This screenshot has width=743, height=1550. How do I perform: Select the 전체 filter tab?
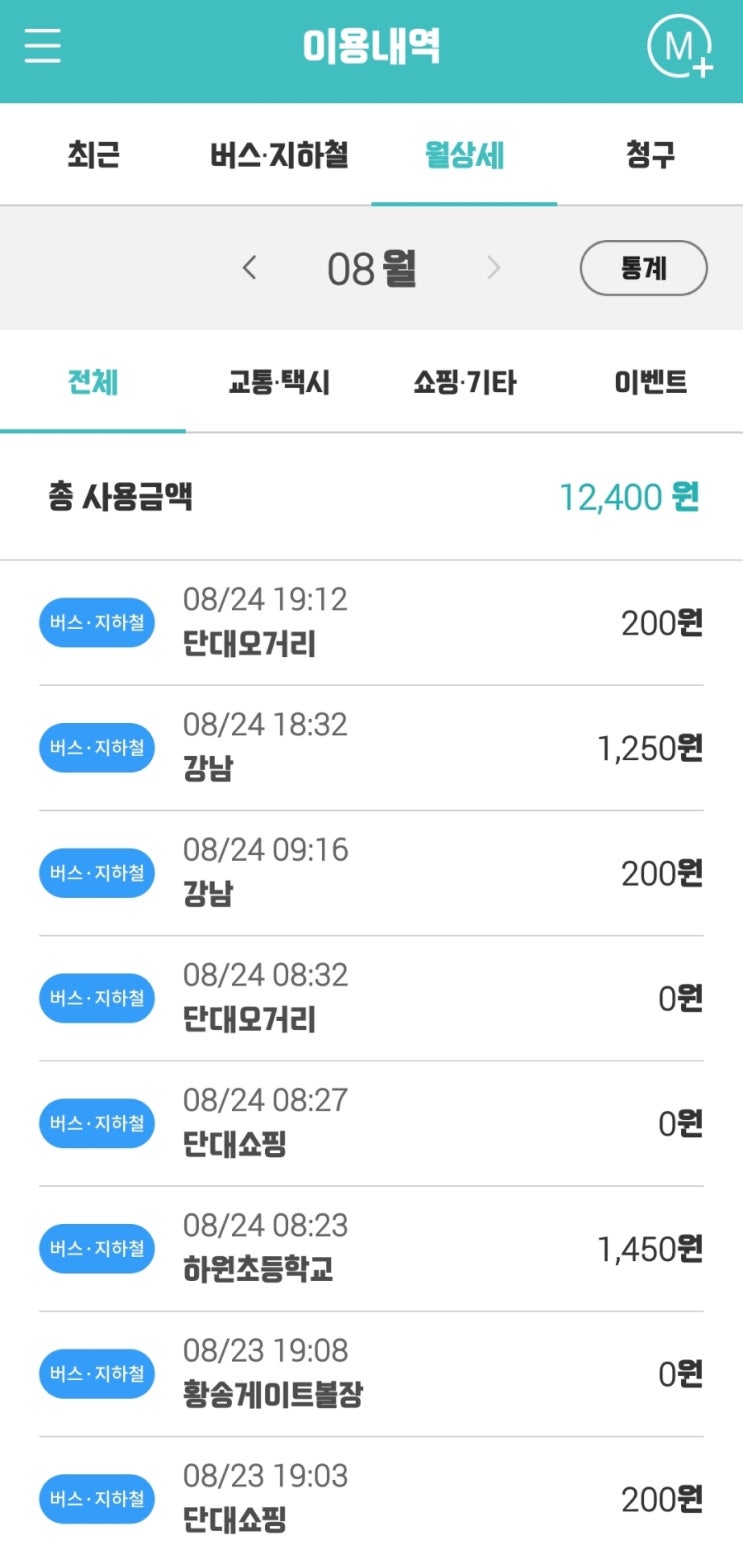pyautogui.click(x=93, y=382)
